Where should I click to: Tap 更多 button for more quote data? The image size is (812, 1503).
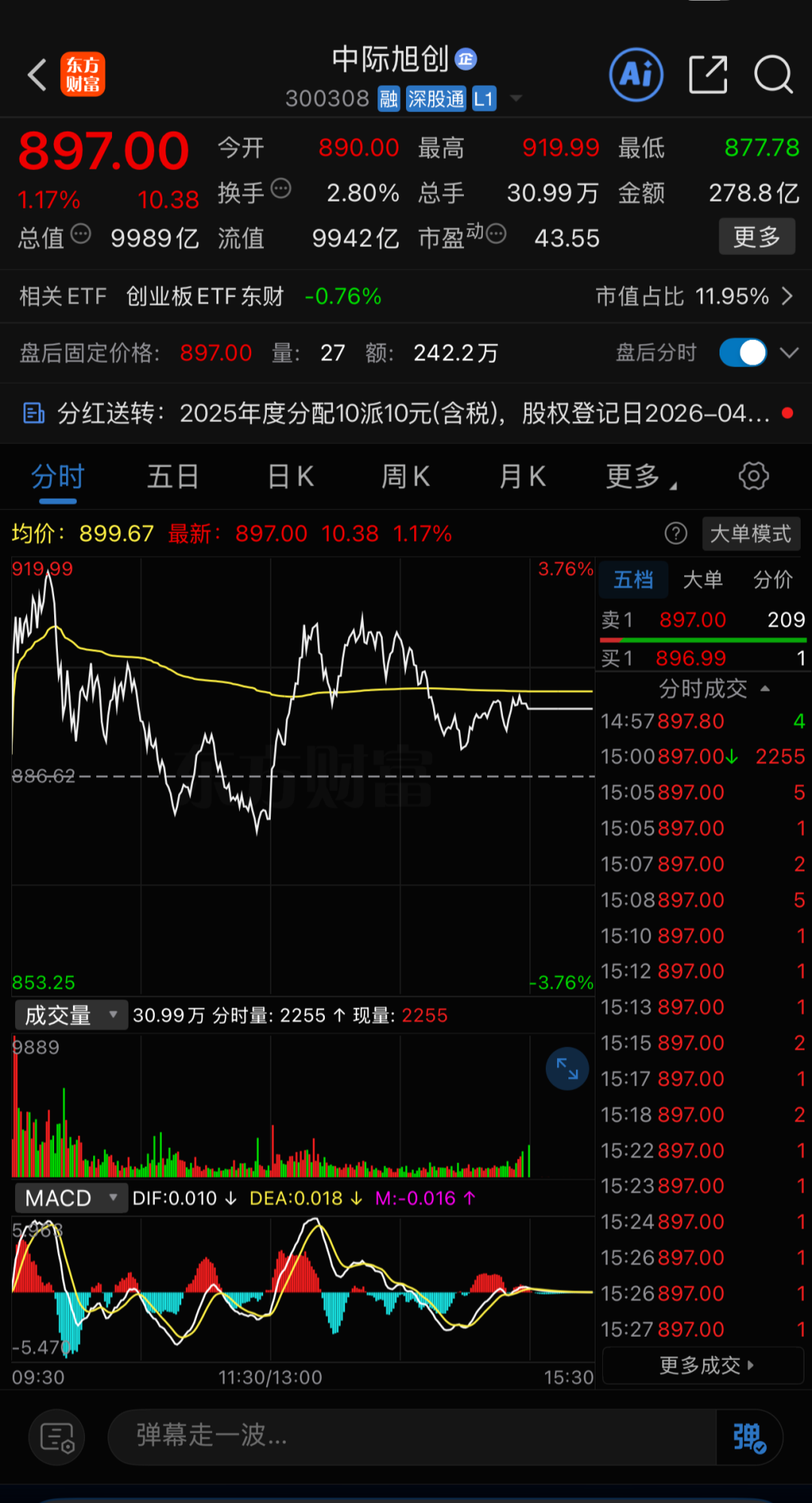pos(757,237)
